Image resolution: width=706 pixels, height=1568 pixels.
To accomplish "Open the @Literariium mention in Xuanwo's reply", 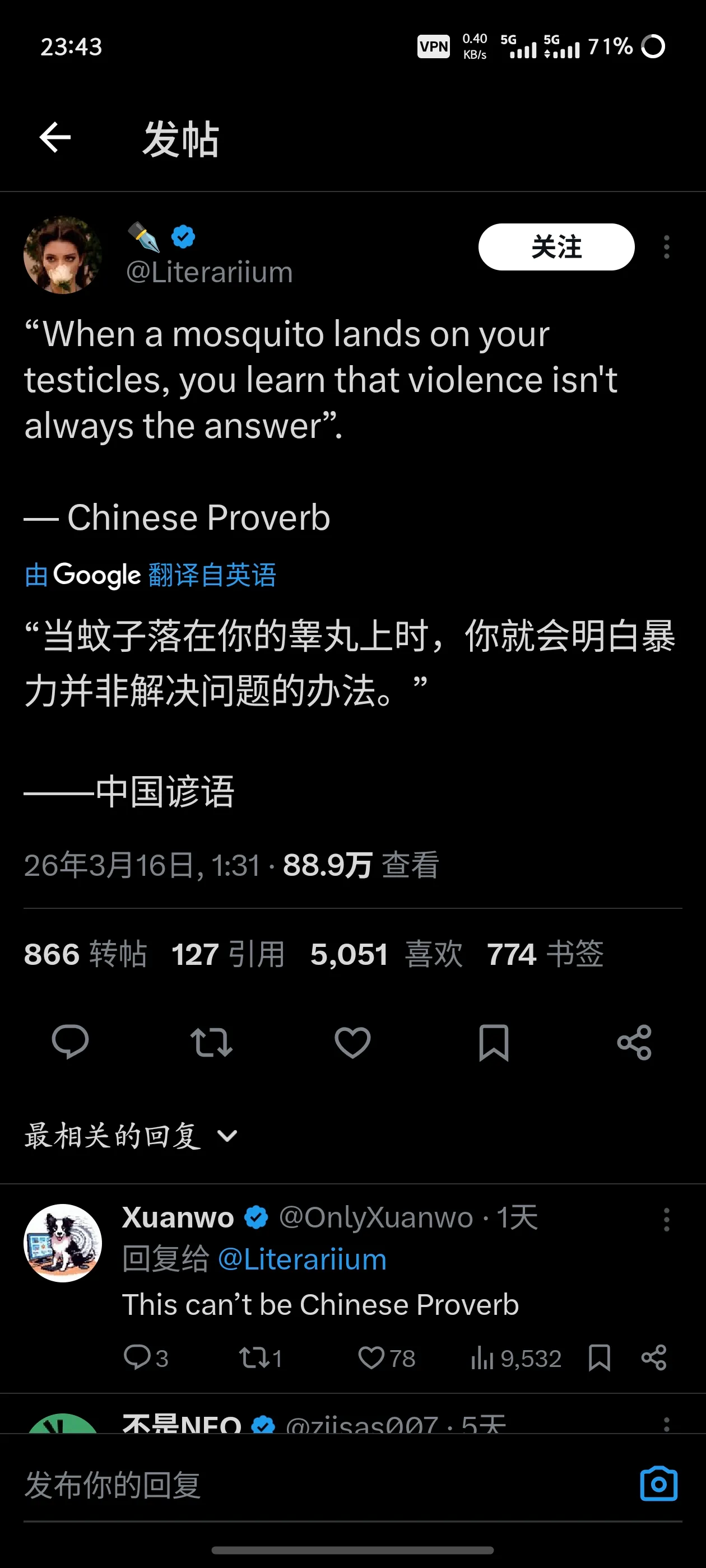I will (x=302, y=1259).
